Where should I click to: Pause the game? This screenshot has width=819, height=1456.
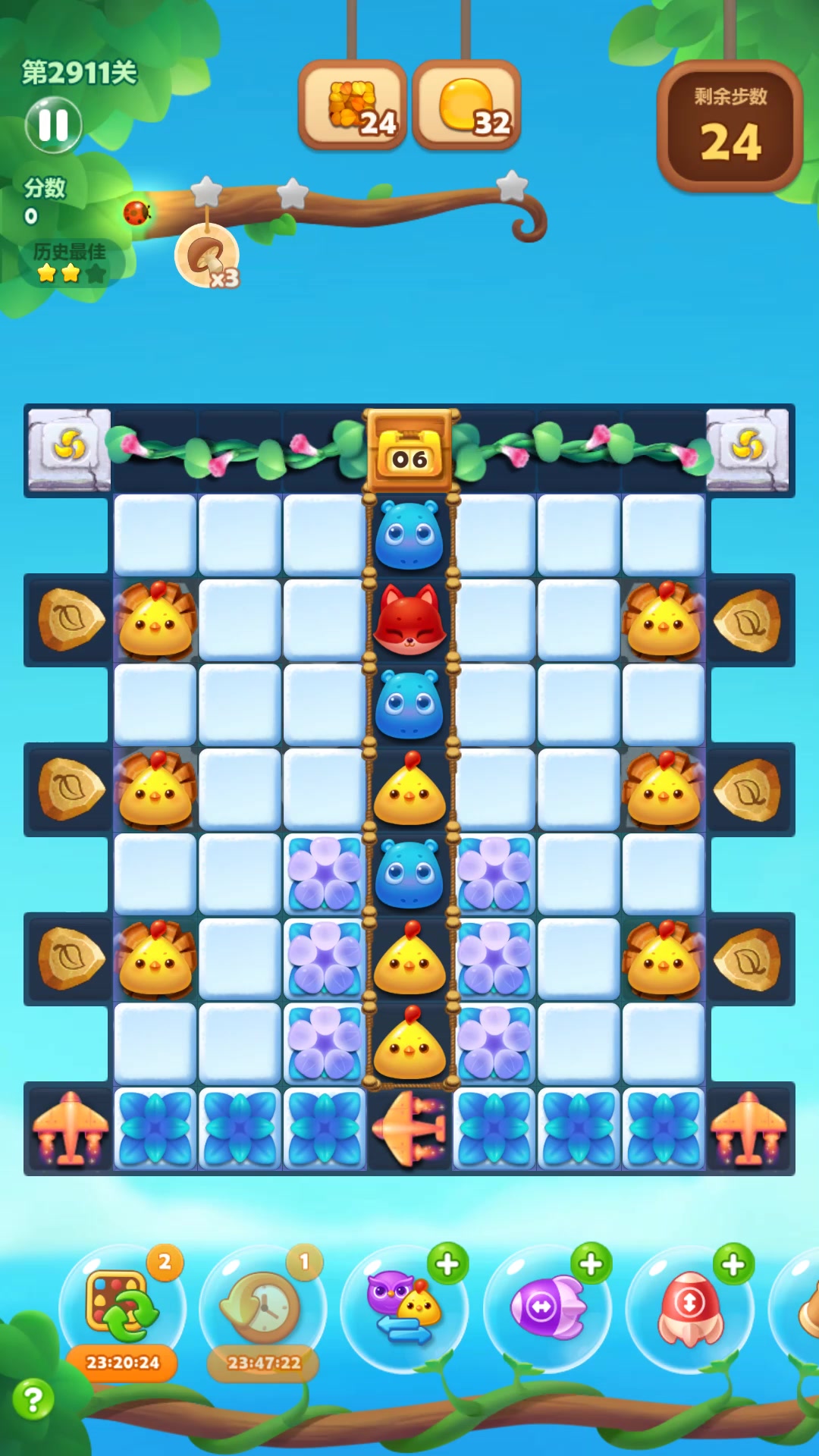point(53,125)
